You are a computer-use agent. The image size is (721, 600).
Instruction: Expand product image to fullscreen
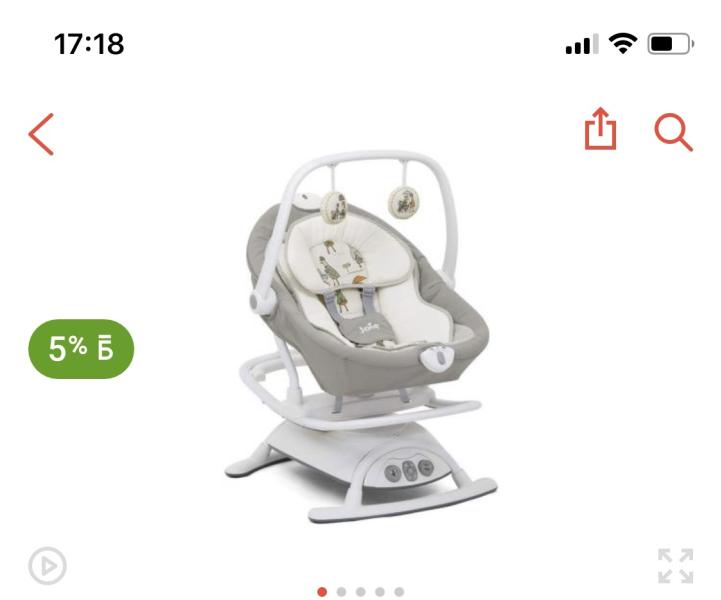pyautogui.click(x=675, y=566)
